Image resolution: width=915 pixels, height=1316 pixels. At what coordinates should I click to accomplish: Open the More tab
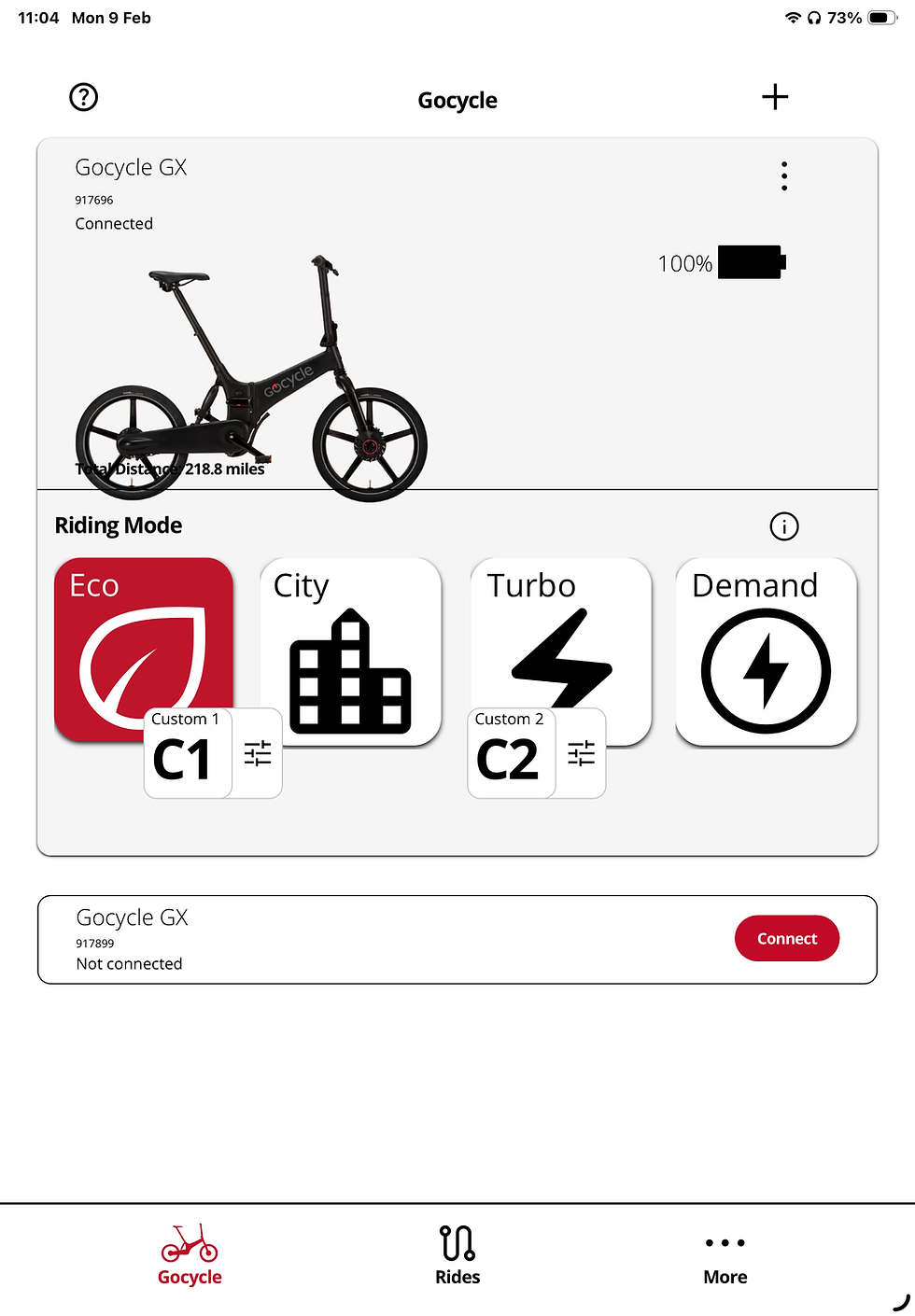click(725, 1254)
